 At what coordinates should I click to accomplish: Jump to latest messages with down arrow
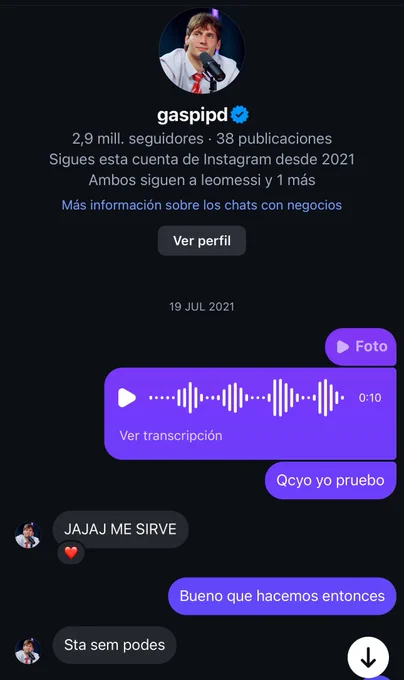pyautogui.click(x=368, y=657)
